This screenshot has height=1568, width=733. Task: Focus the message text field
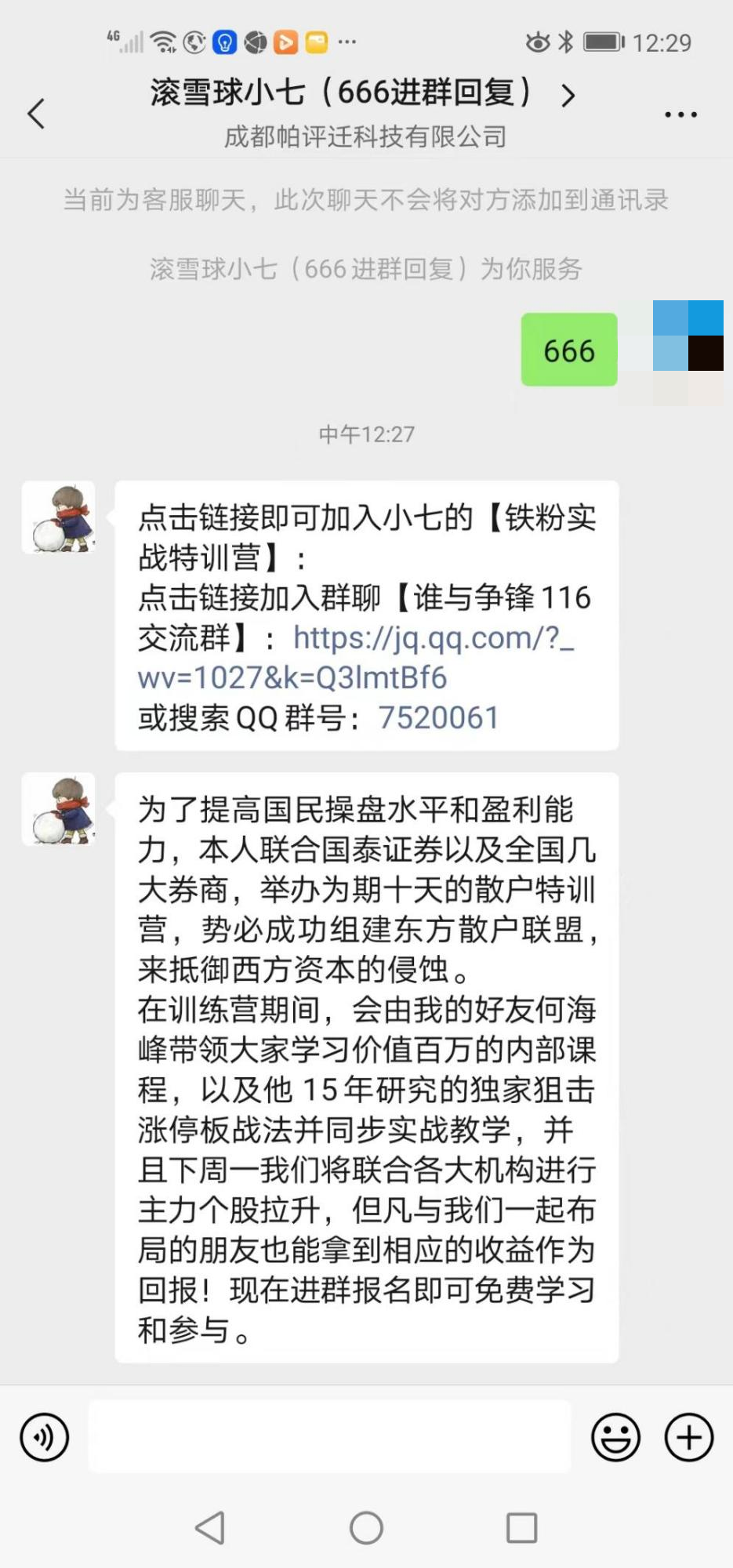pos(329,1437)
